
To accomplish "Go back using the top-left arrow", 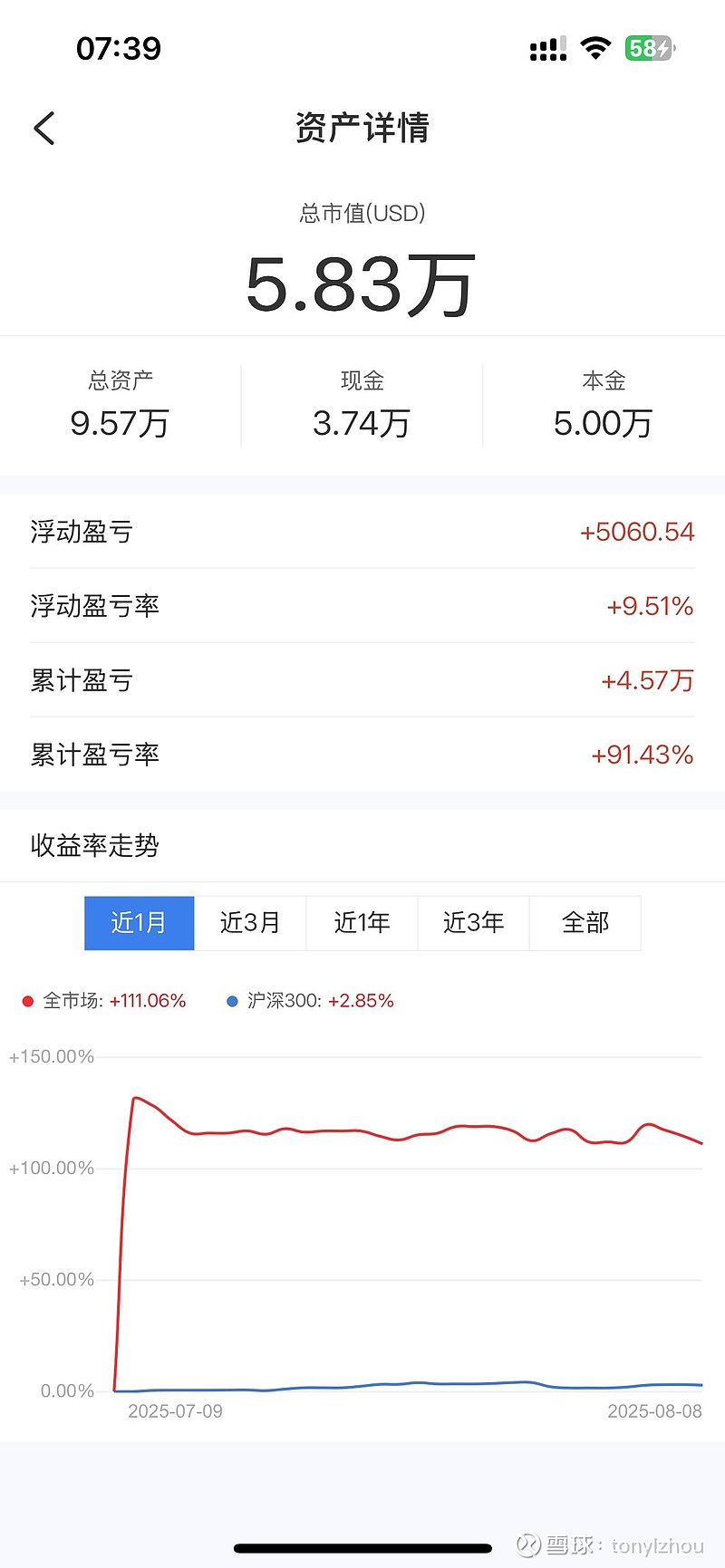I will pos(44,129).
